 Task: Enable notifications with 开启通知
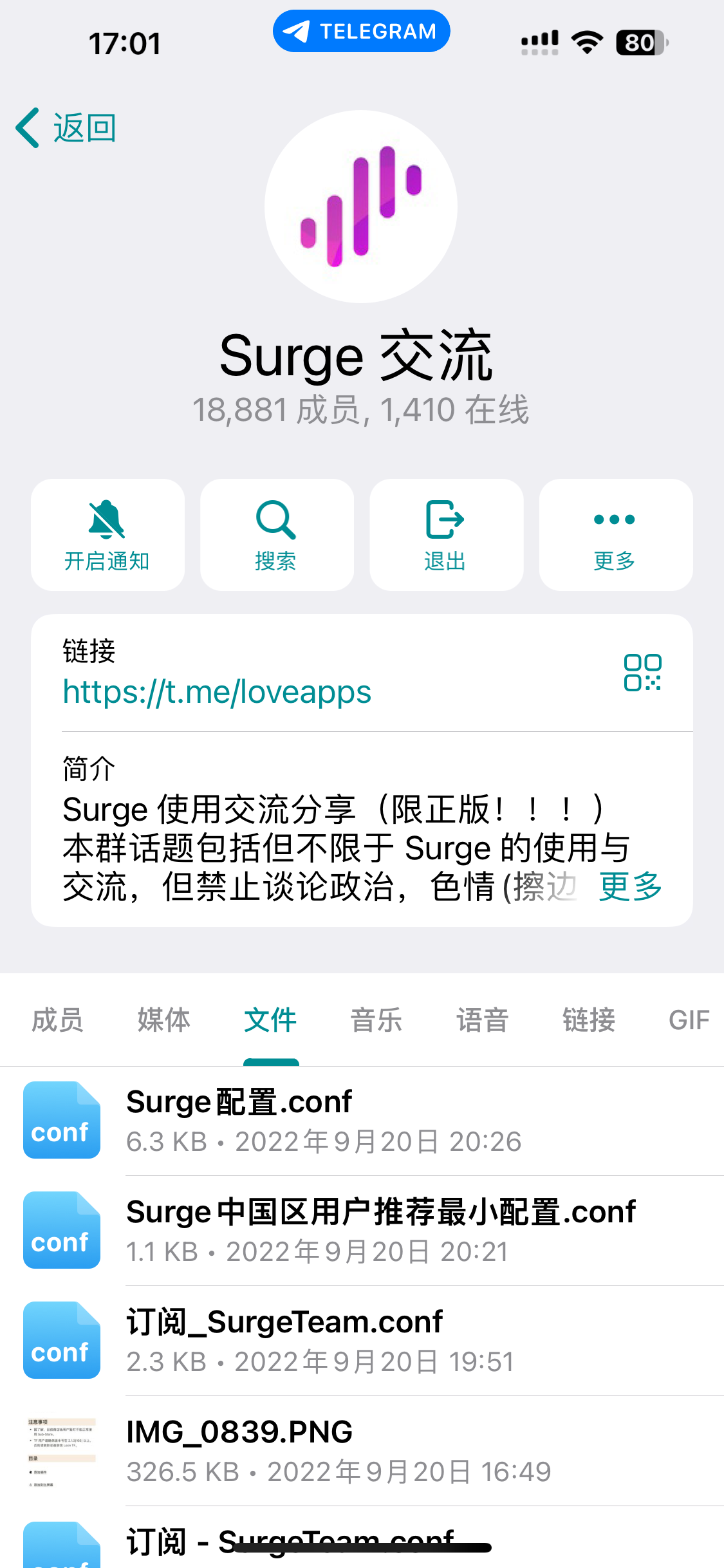(x=107, y=535)
